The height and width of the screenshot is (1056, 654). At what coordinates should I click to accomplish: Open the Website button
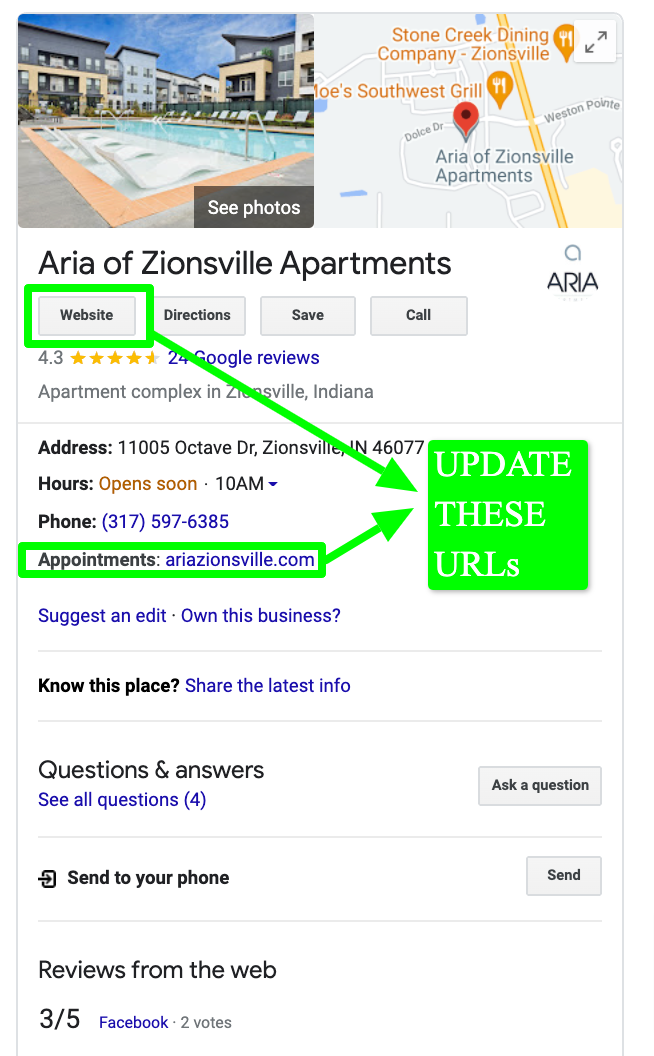(87, 315)
